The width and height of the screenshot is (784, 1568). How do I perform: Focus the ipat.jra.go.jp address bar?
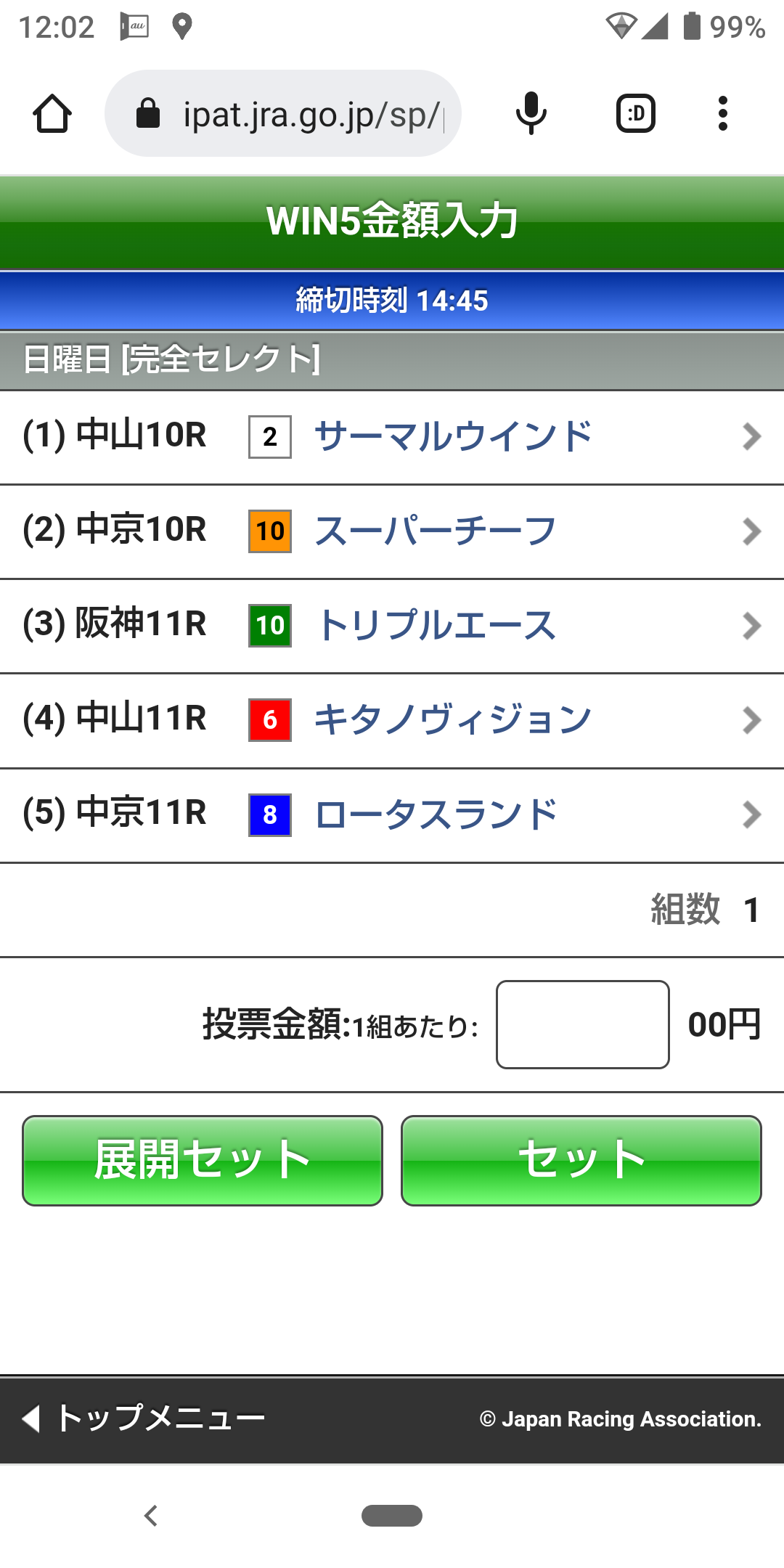pyautogui.click(x=290, y=114)
